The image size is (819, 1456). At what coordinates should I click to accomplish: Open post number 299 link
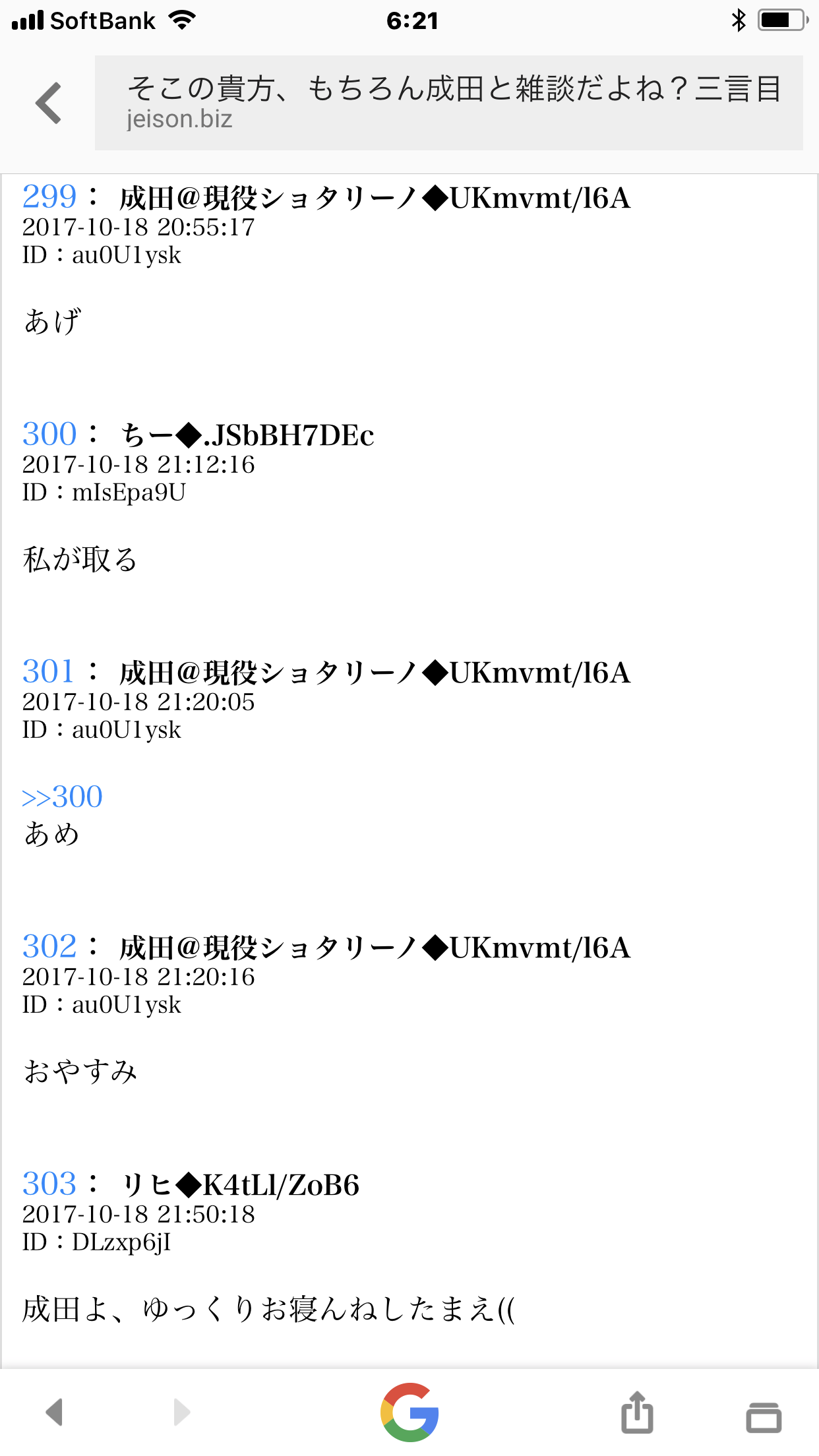[x=49, y=197]
